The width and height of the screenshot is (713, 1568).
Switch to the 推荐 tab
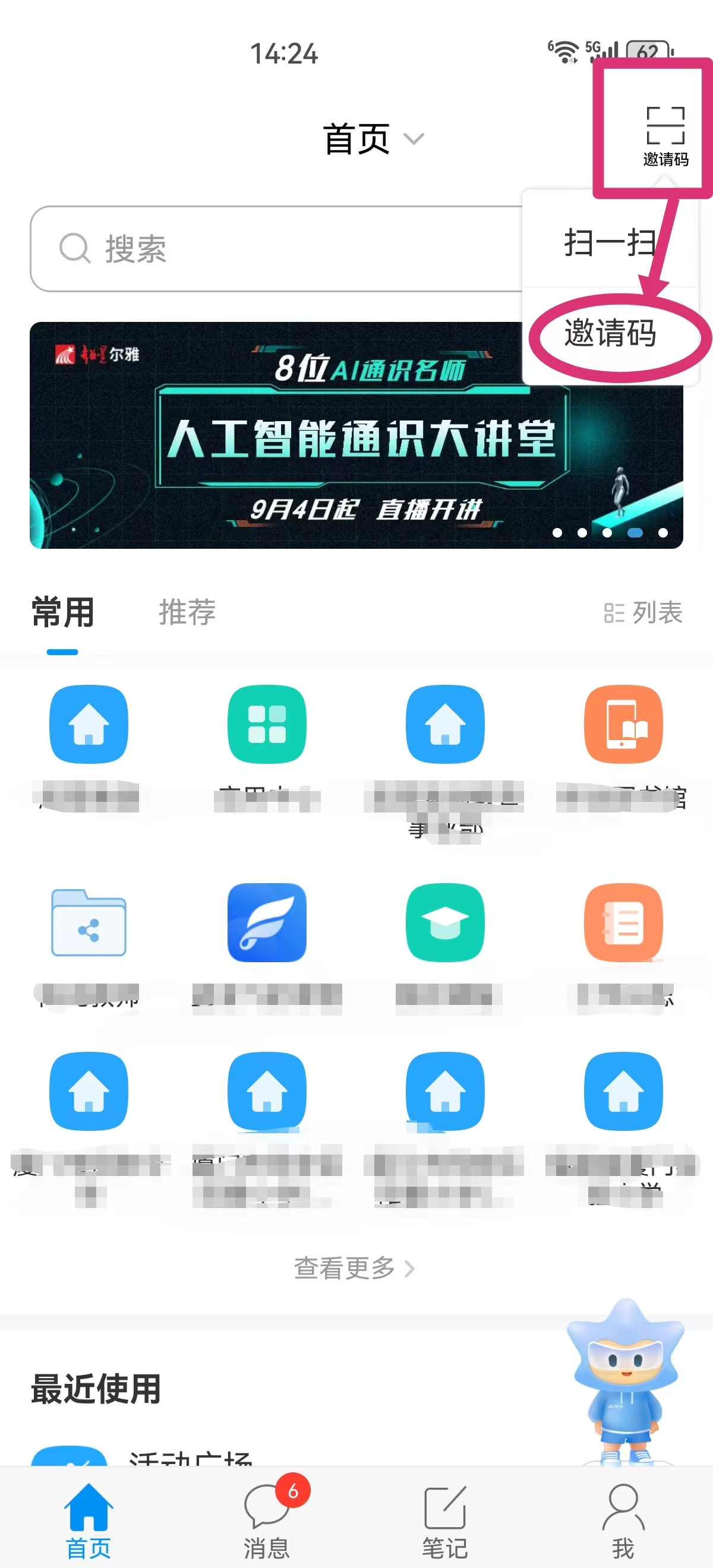(x=187, y=612)
